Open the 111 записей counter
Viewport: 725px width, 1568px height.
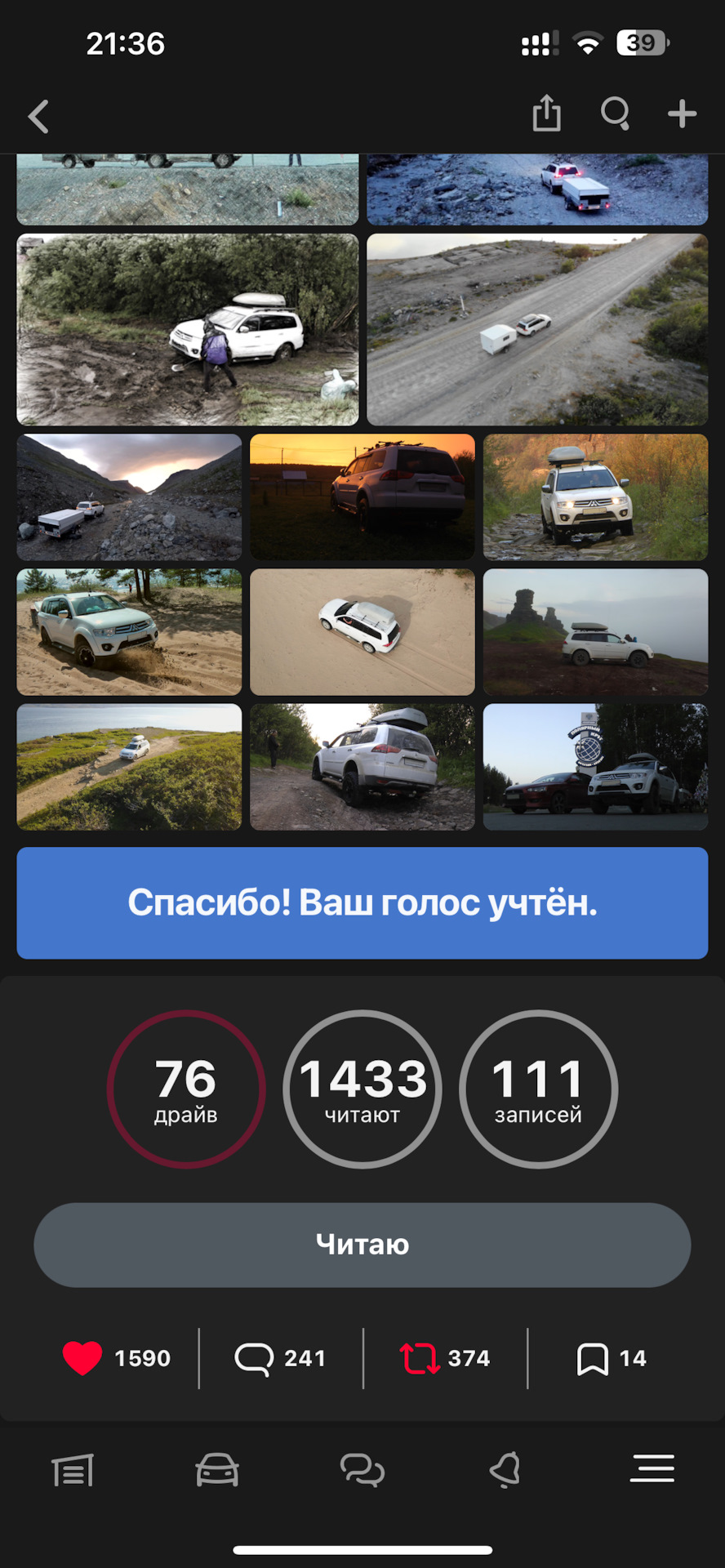(x=538, y=1089)
